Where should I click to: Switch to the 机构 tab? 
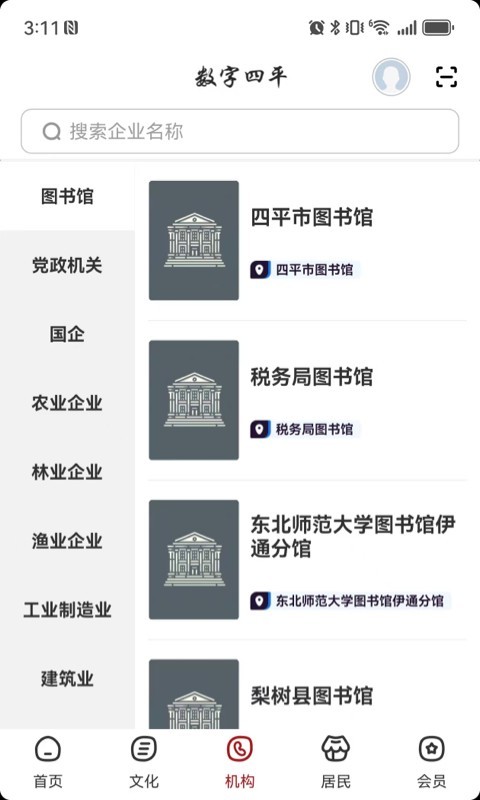[x=240, y=763]
